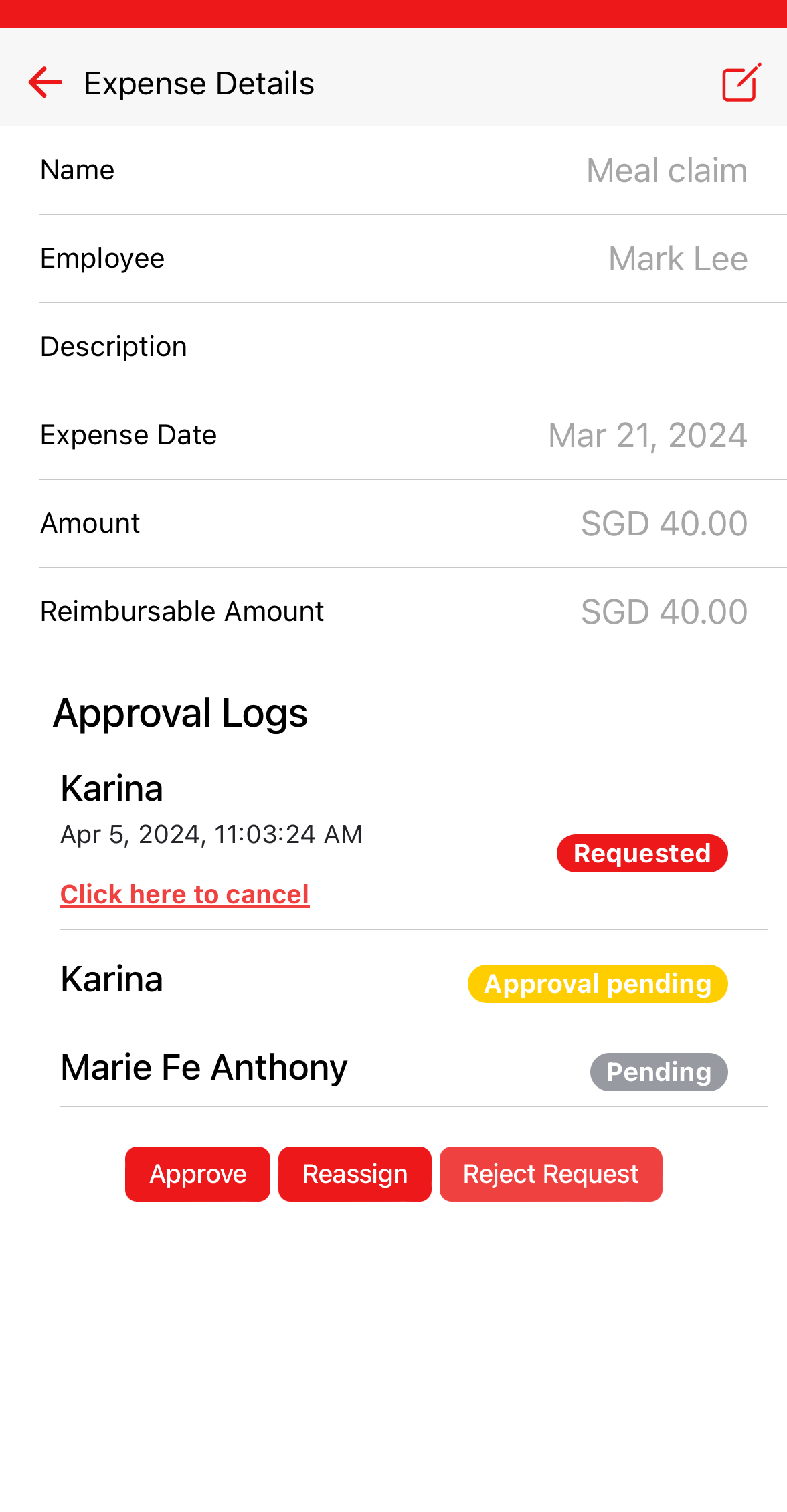787x1512 pixels.
Task: Go back from Expense Details
Action: pos(46,83)
